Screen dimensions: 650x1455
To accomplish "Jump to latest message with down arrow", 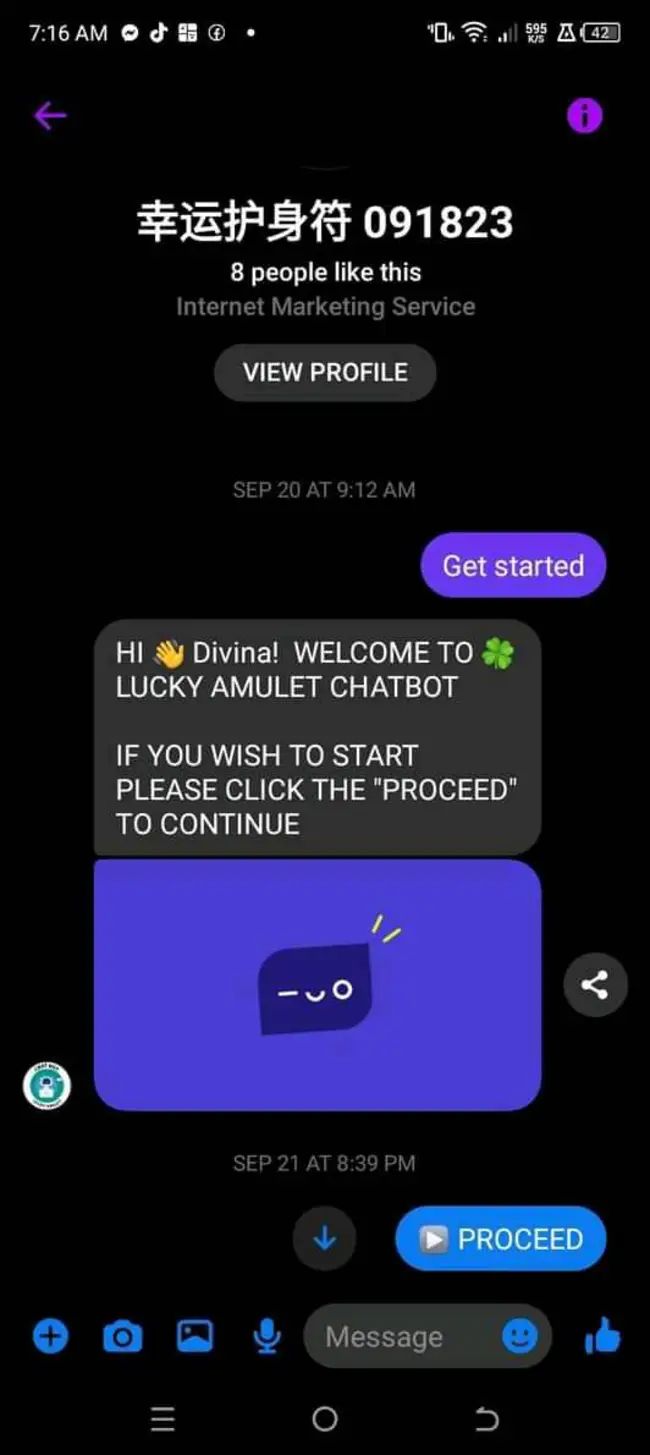I will (325, 1238).
